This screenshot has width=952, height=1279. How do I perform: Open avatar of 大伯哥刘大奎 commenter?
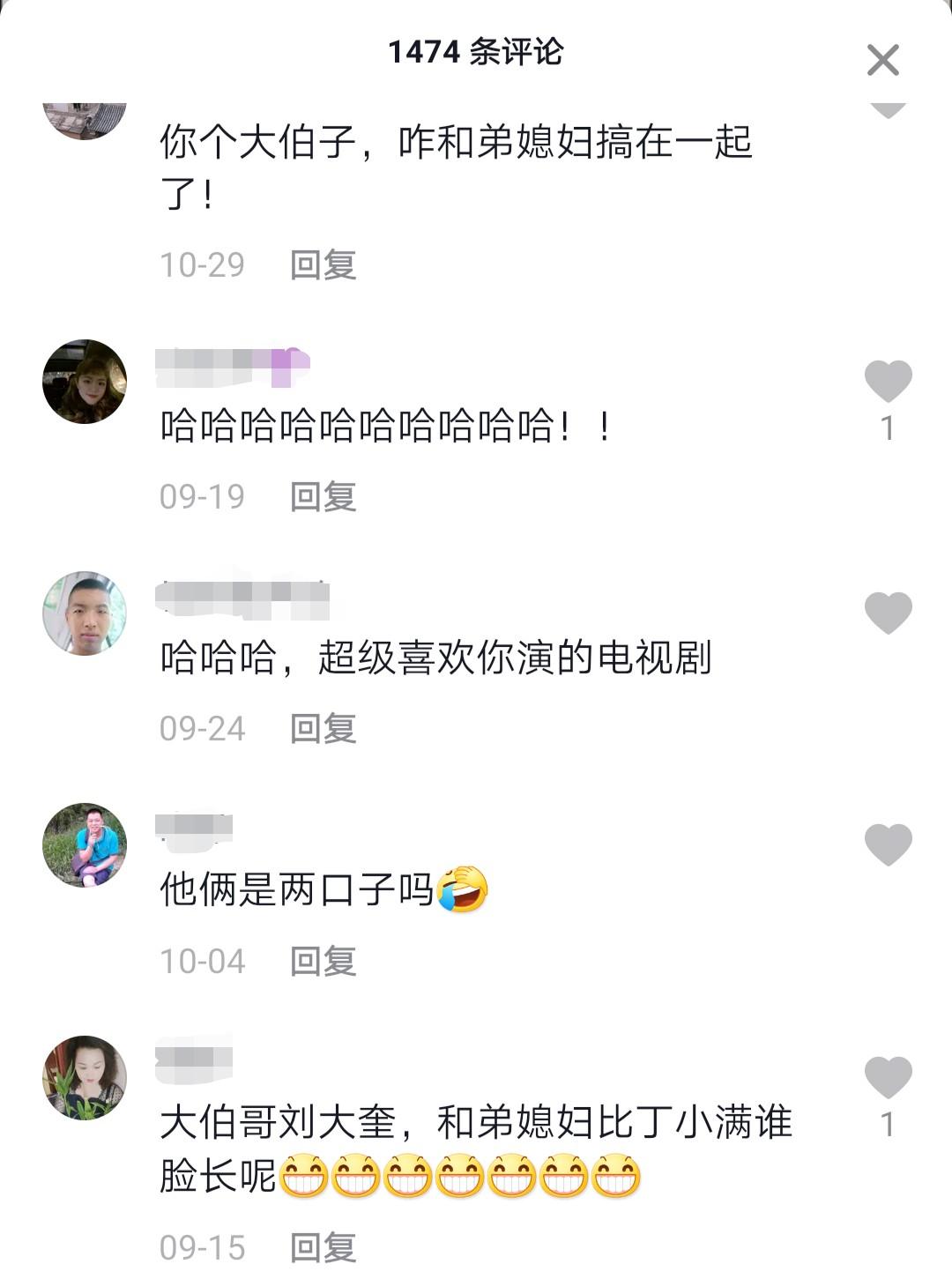(x=85, y=1077)
